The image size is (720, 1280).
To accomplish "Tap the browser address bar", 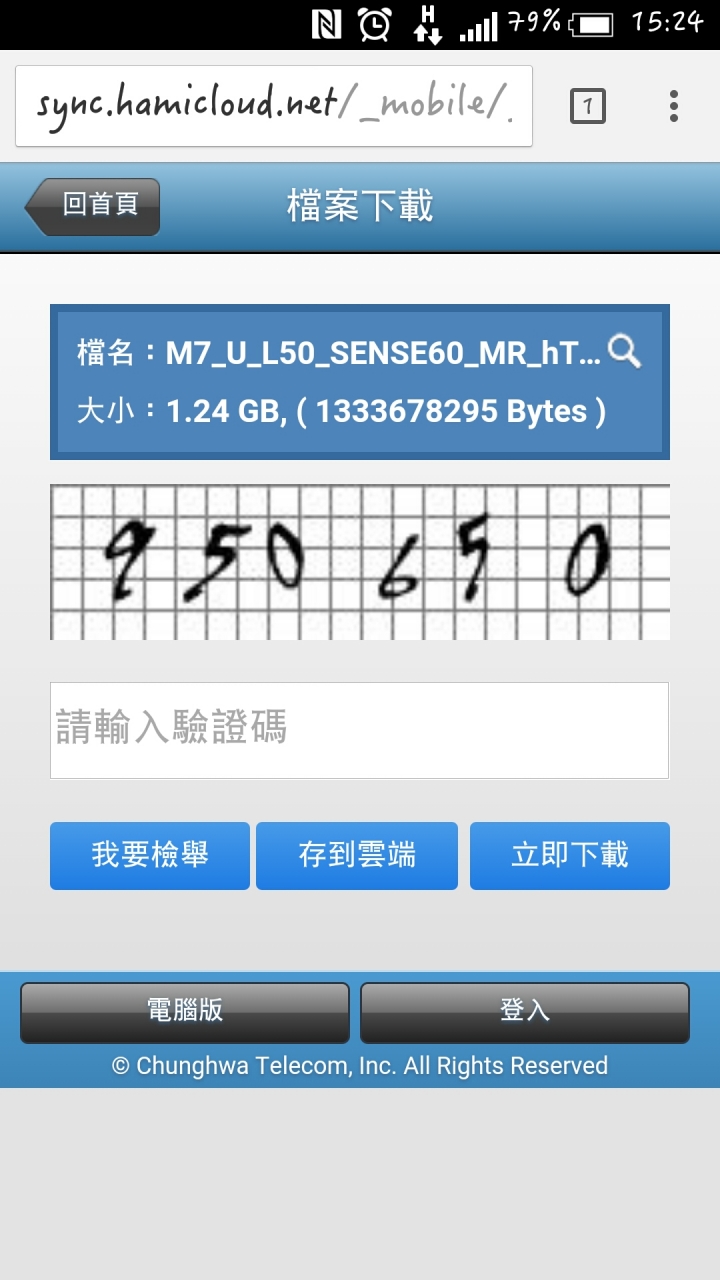I will click(x=273, y=106).
